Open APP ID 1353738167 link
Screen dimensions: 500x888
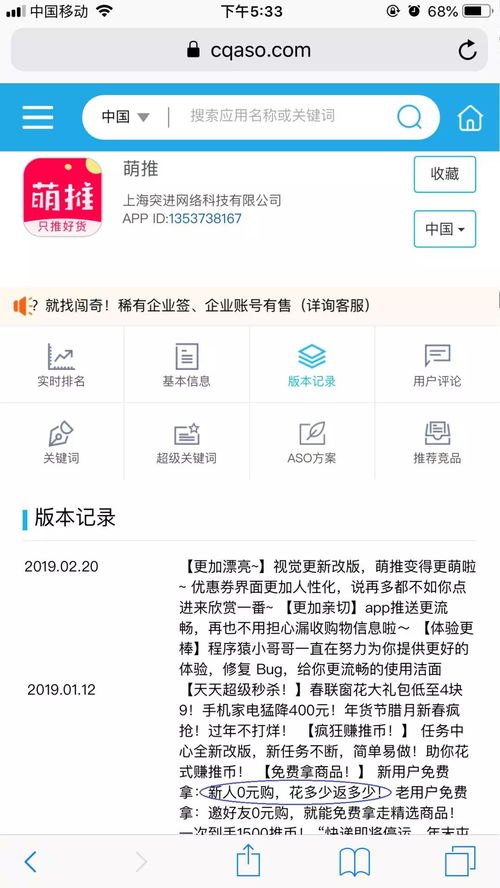point(205,218)
